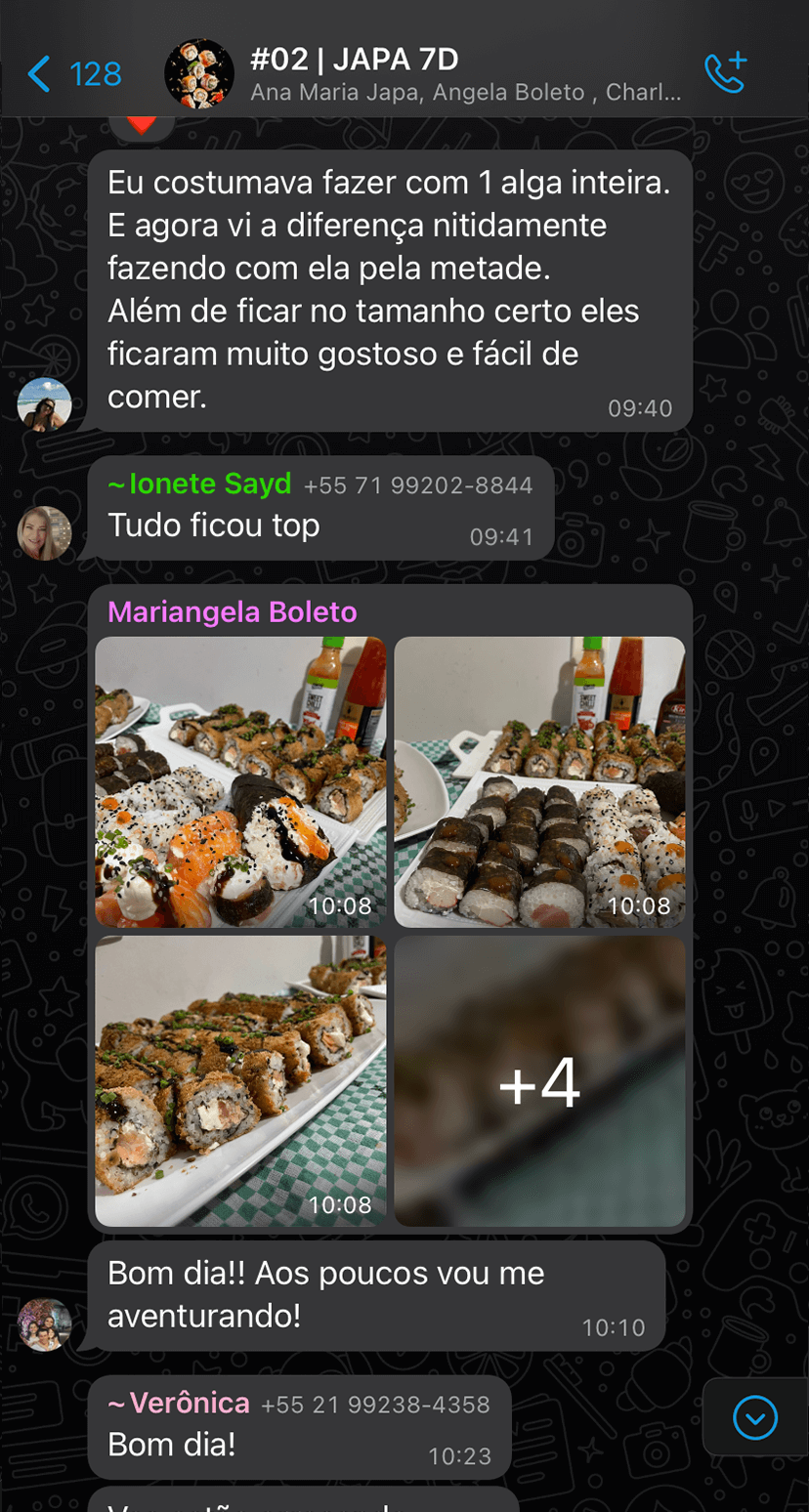Open the close-up sushi roll photo at bottom-left

click(239, 1081)
